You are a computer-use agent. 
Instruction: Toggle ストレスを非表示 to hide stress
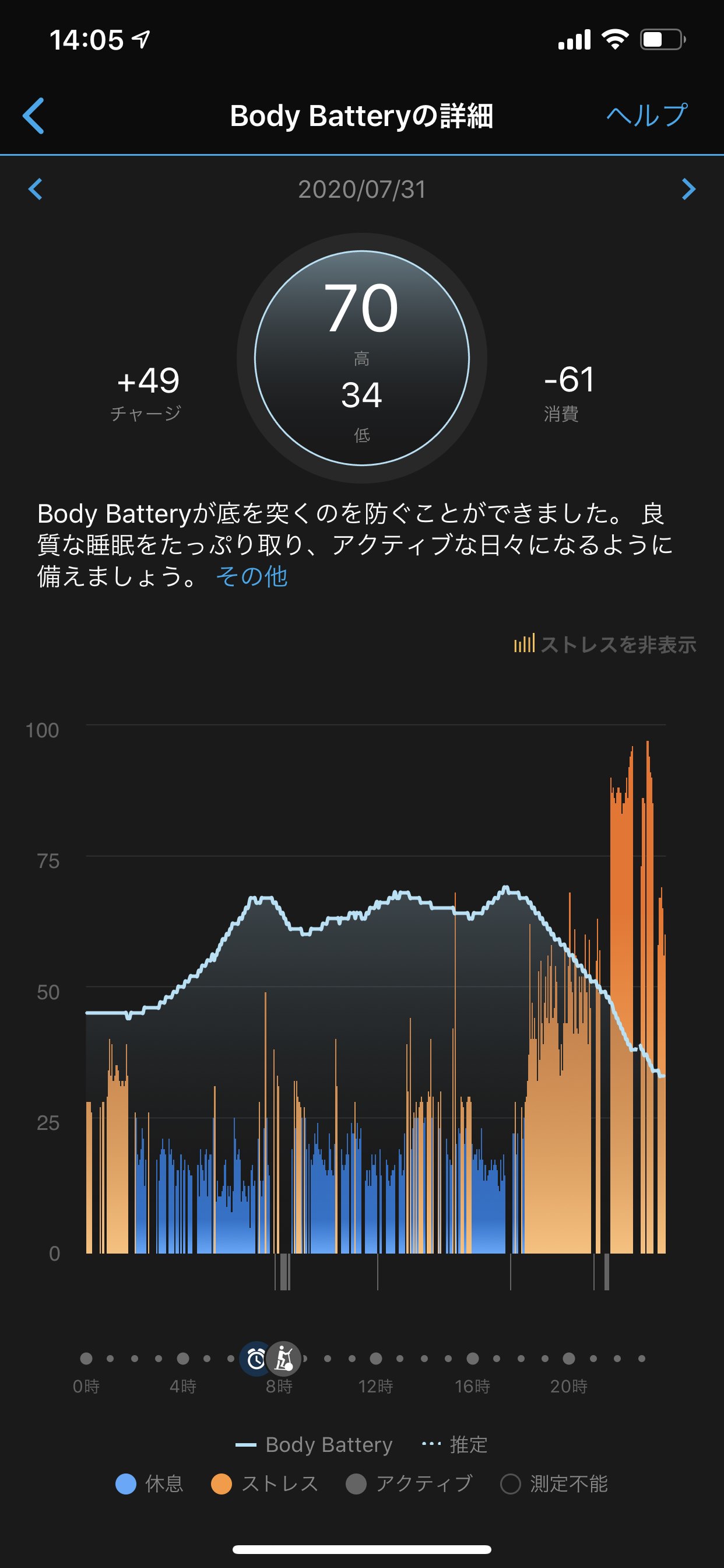605,645
